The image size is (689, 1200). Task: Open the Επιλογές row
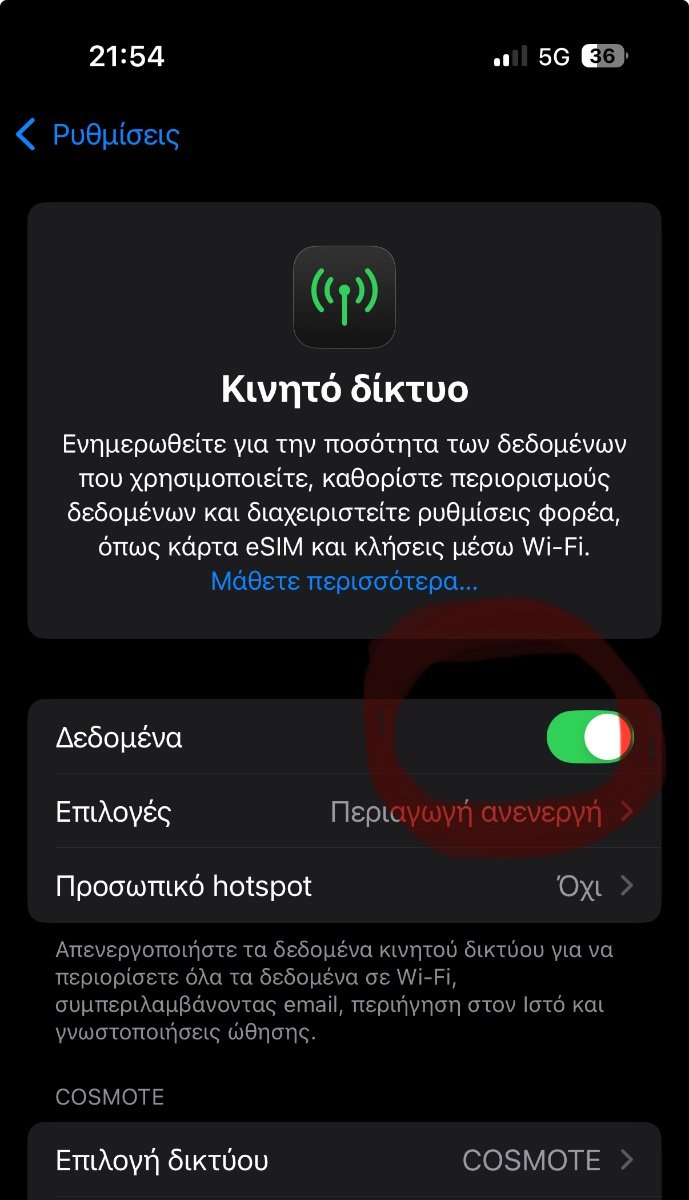click(344, 811)
